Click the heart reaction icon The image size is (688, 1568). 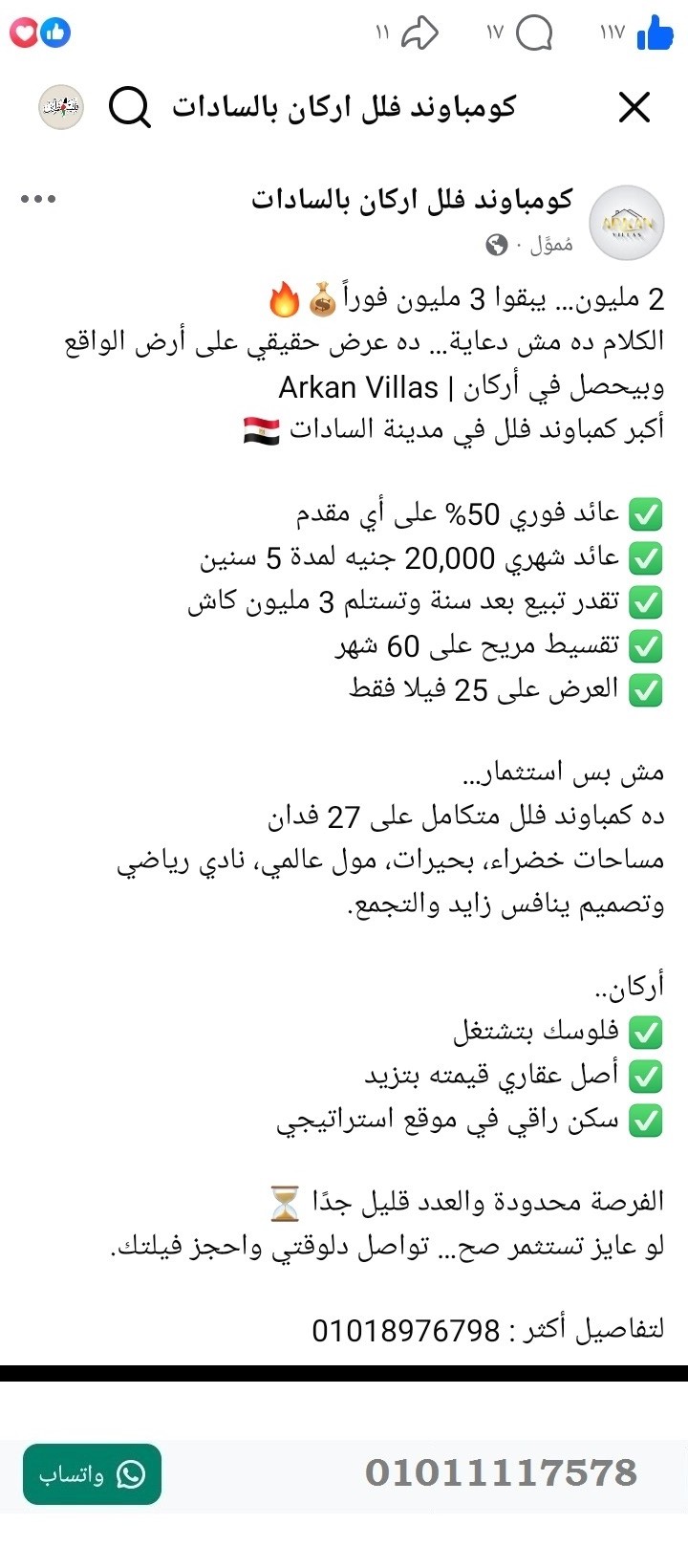pos(23,32)
